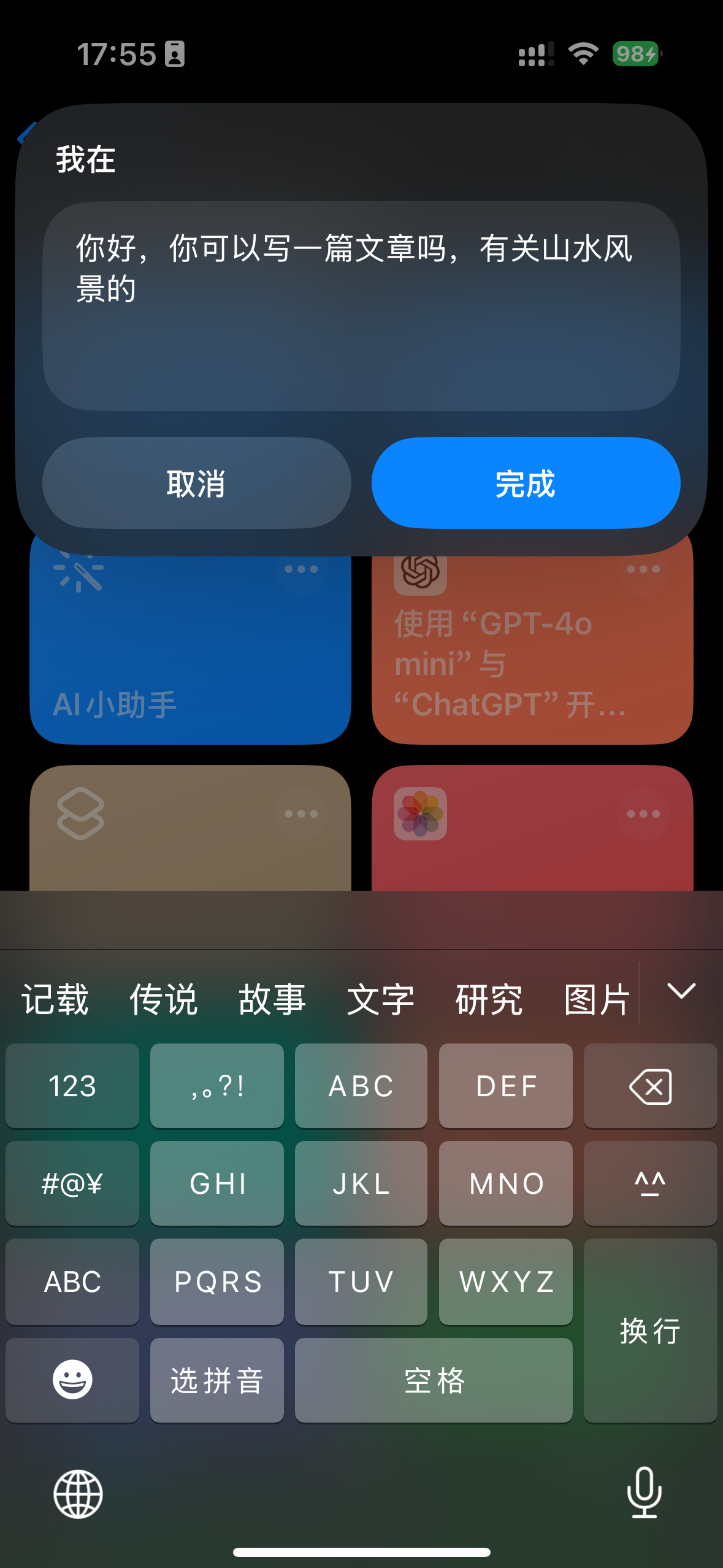The height and width of the screenshot is (1568, 723).
Task: Focus the text field with the message
Action: 361,306
